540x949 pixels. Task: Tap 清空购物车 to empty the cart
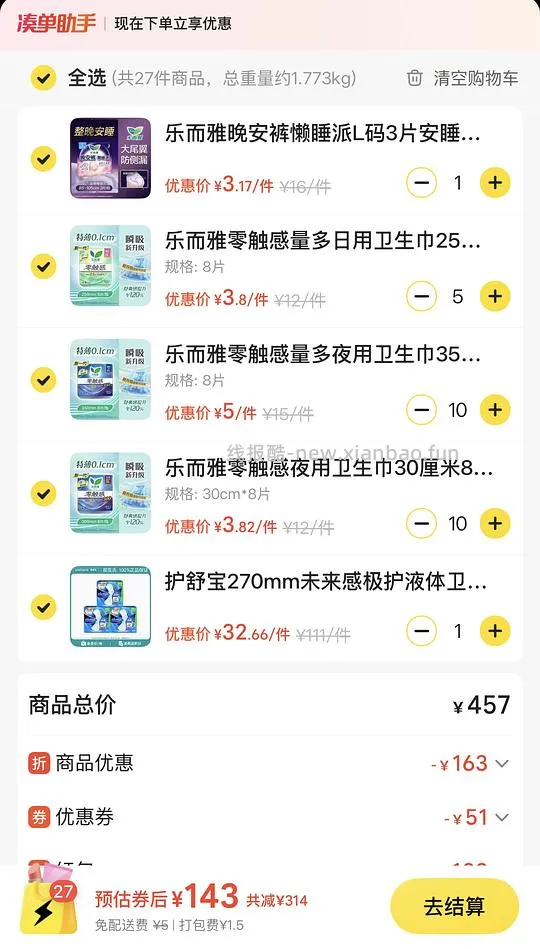click(462, 78)
